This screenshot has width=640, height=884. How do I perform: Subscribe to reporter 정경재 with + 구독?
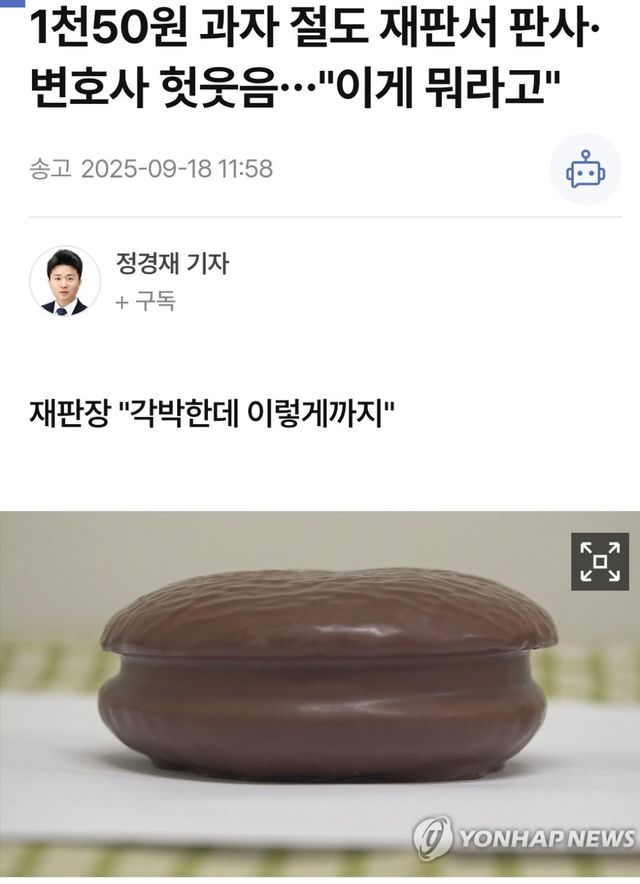point(145,301)
